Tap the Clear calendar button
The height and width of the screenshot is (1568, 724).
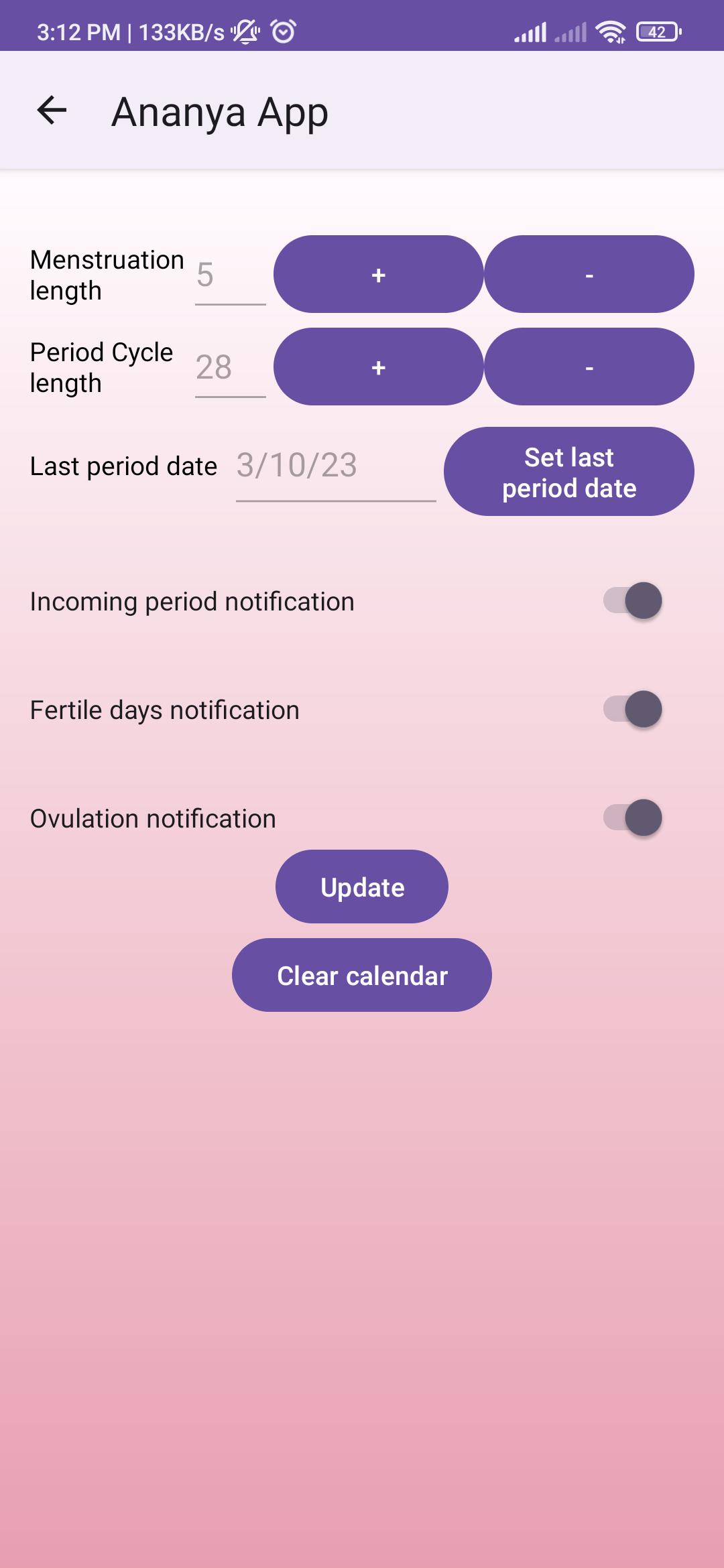point(362,975)
